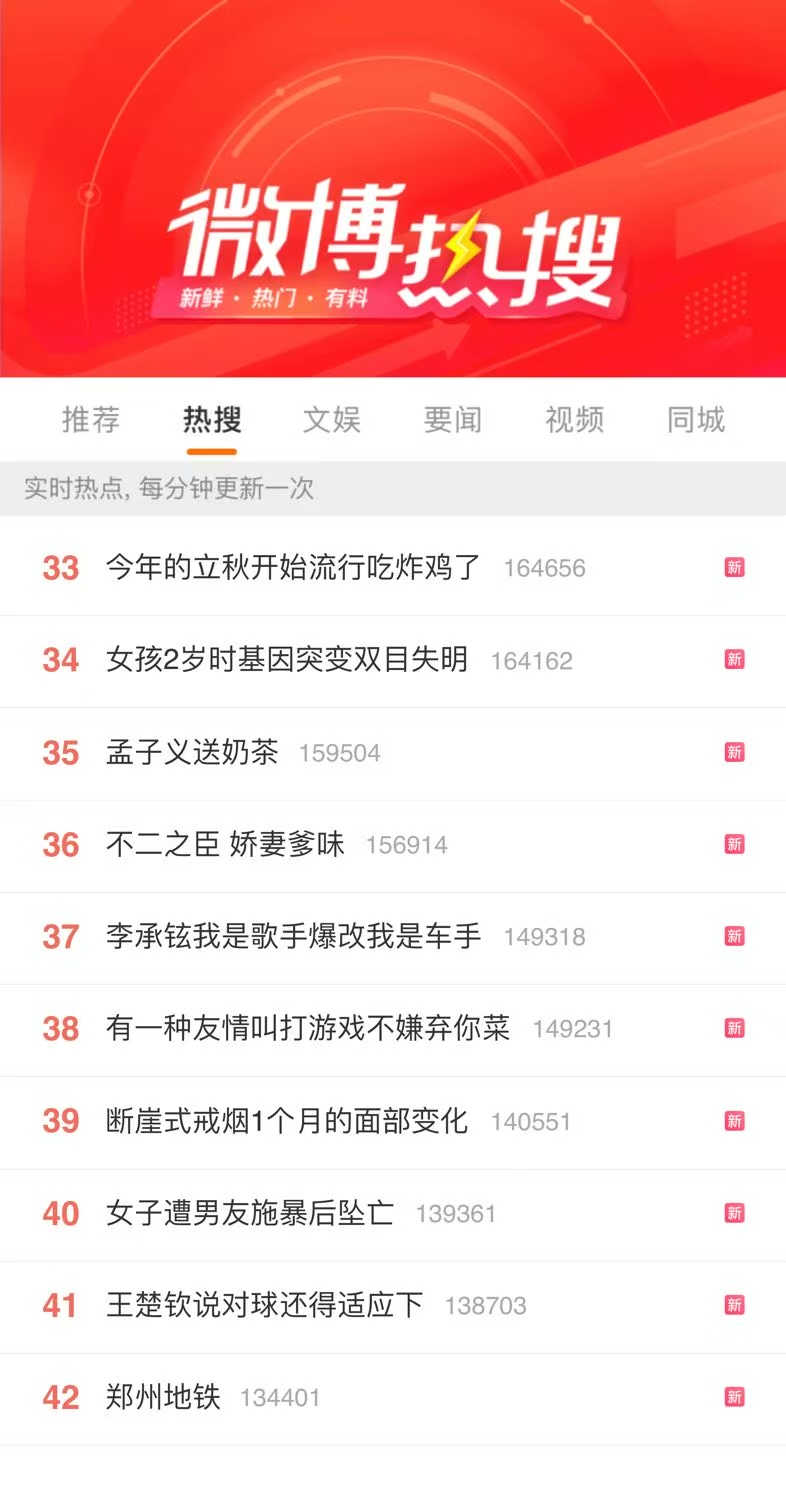
Task: Open topic 不二之臣 娇妻爹味
Action: (393, 845)
